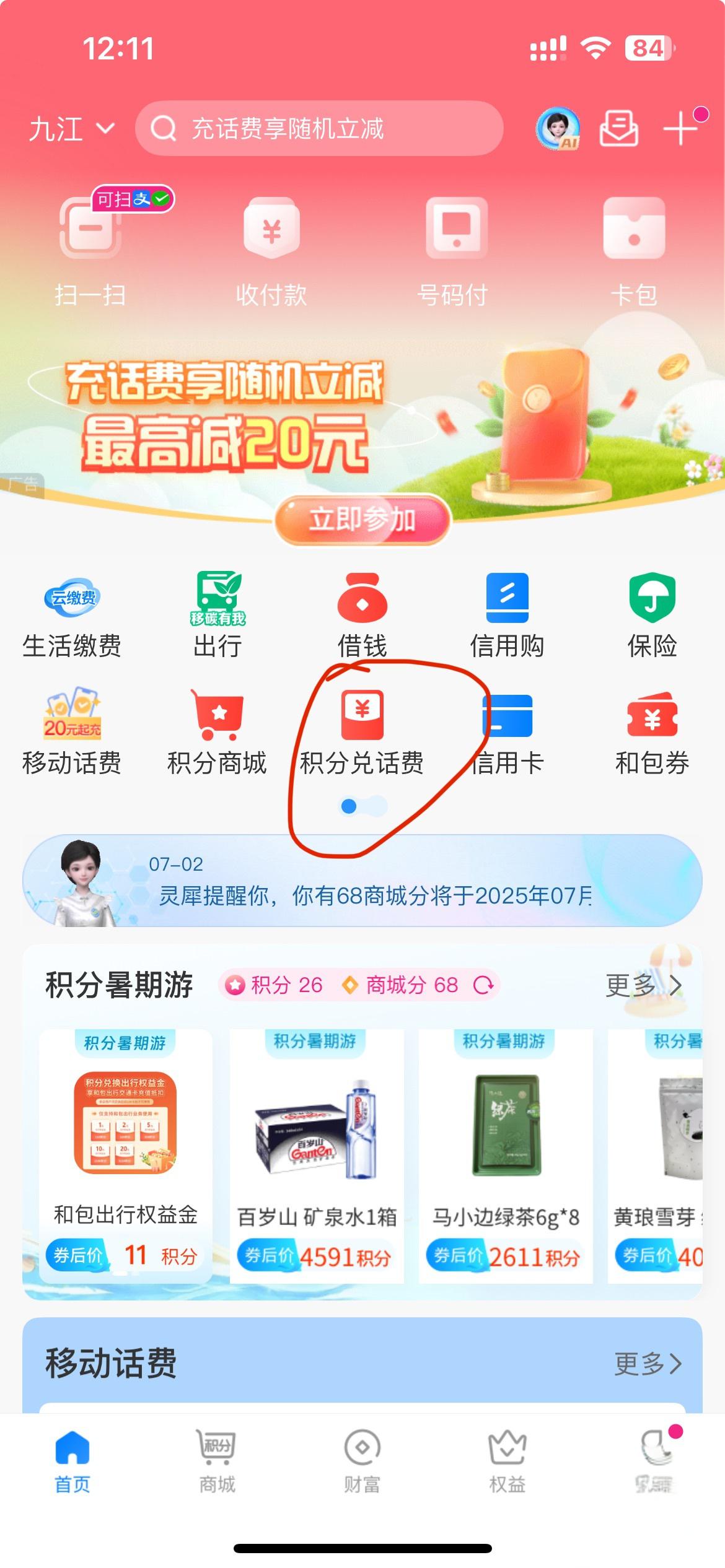Open the 灵犀提醒你 reminder banner
The height and width of the screenshot is (1568, 725).
coord(362,881)
